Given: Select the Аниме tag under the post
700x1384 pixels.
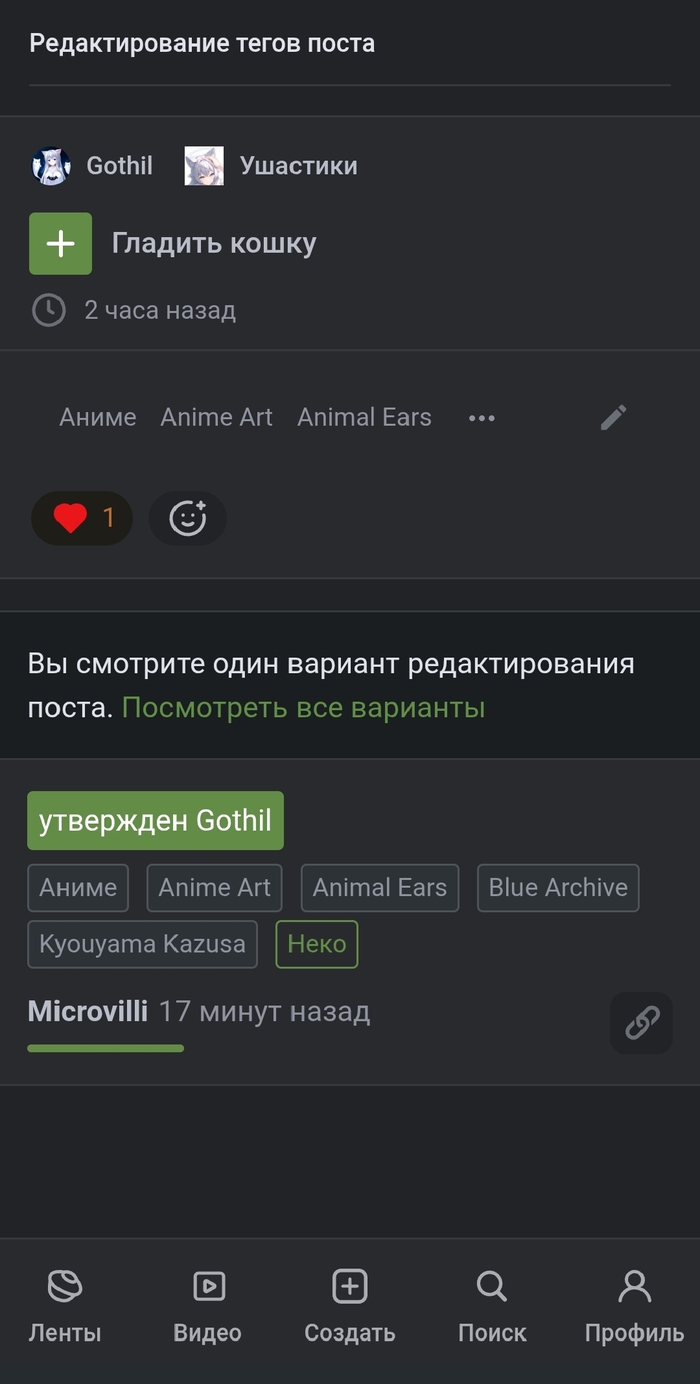Looking at the screenshot, I should pos(97,417).
